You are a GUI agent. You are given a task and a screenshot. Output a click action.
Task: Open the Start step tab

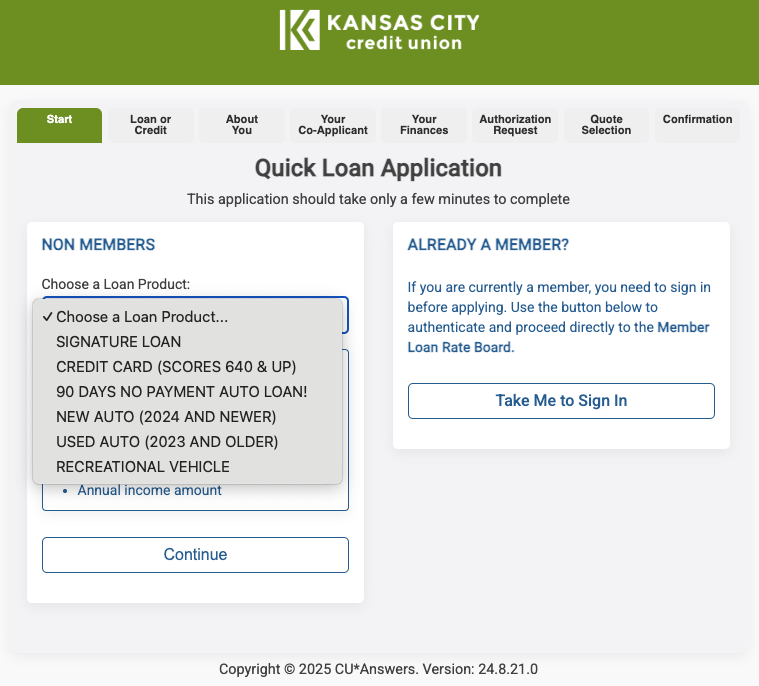tap(59, 125)
